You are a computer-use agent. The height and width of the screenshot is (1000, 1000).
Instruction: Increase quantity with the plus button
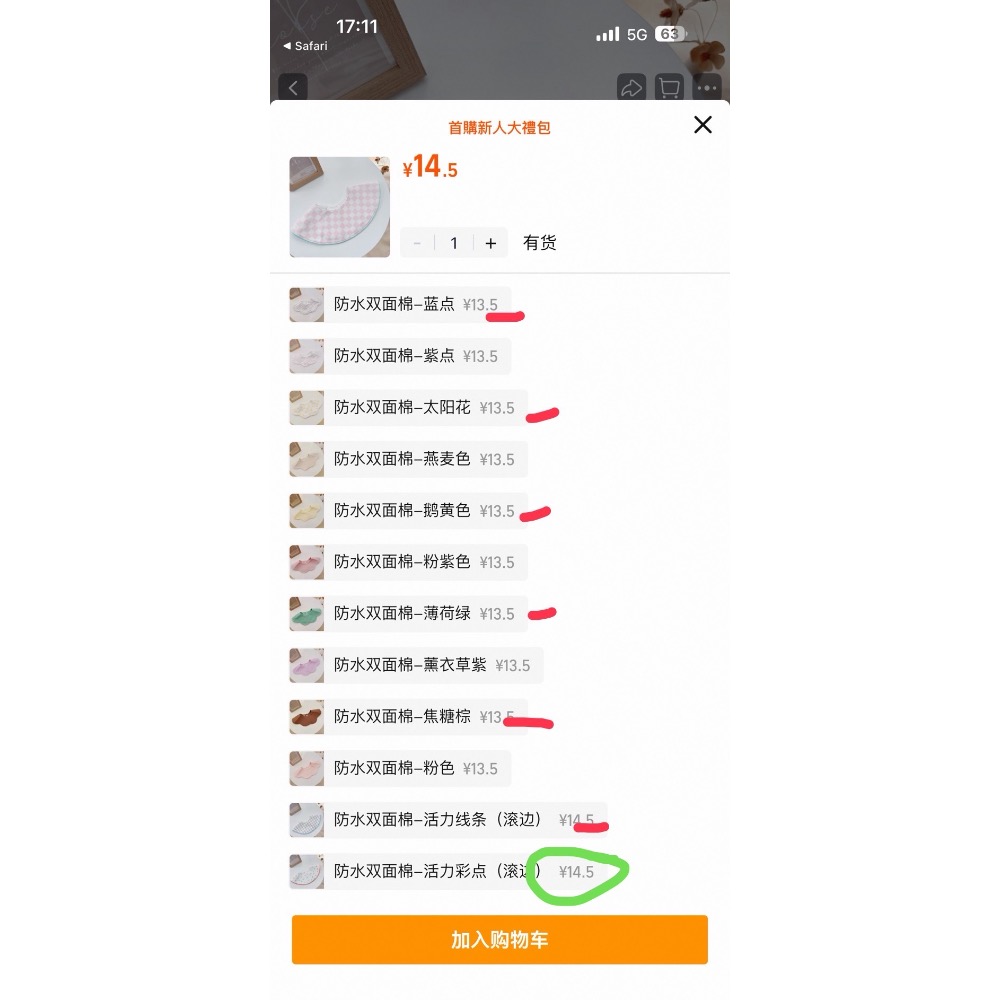tap(490, 243)
